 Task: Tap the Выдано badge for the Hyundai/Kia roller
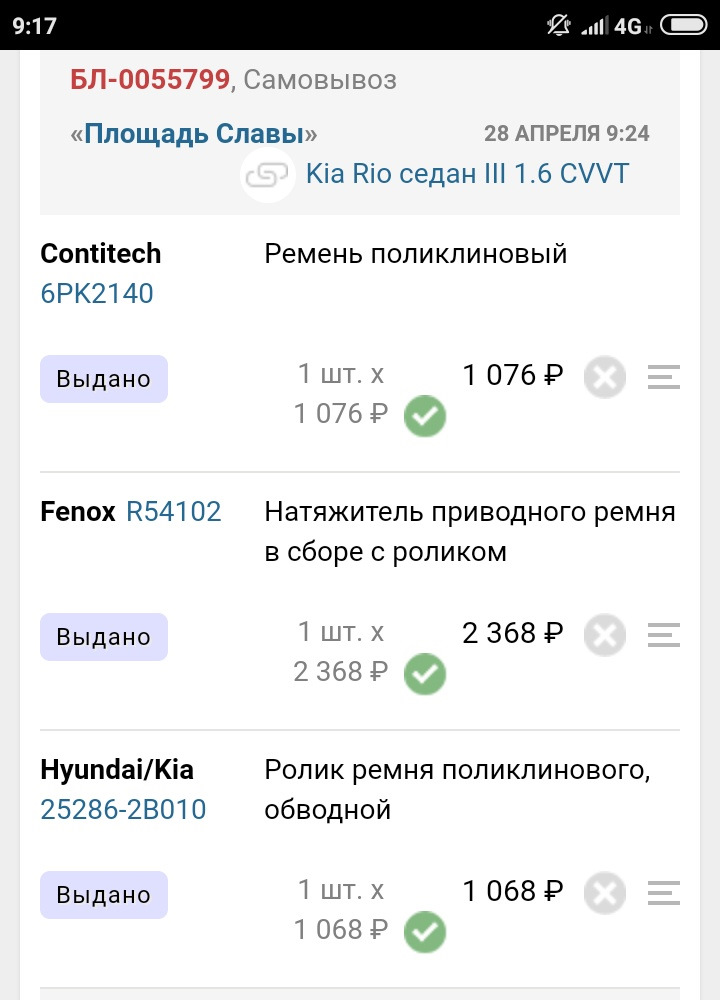[x=103, y=894]
